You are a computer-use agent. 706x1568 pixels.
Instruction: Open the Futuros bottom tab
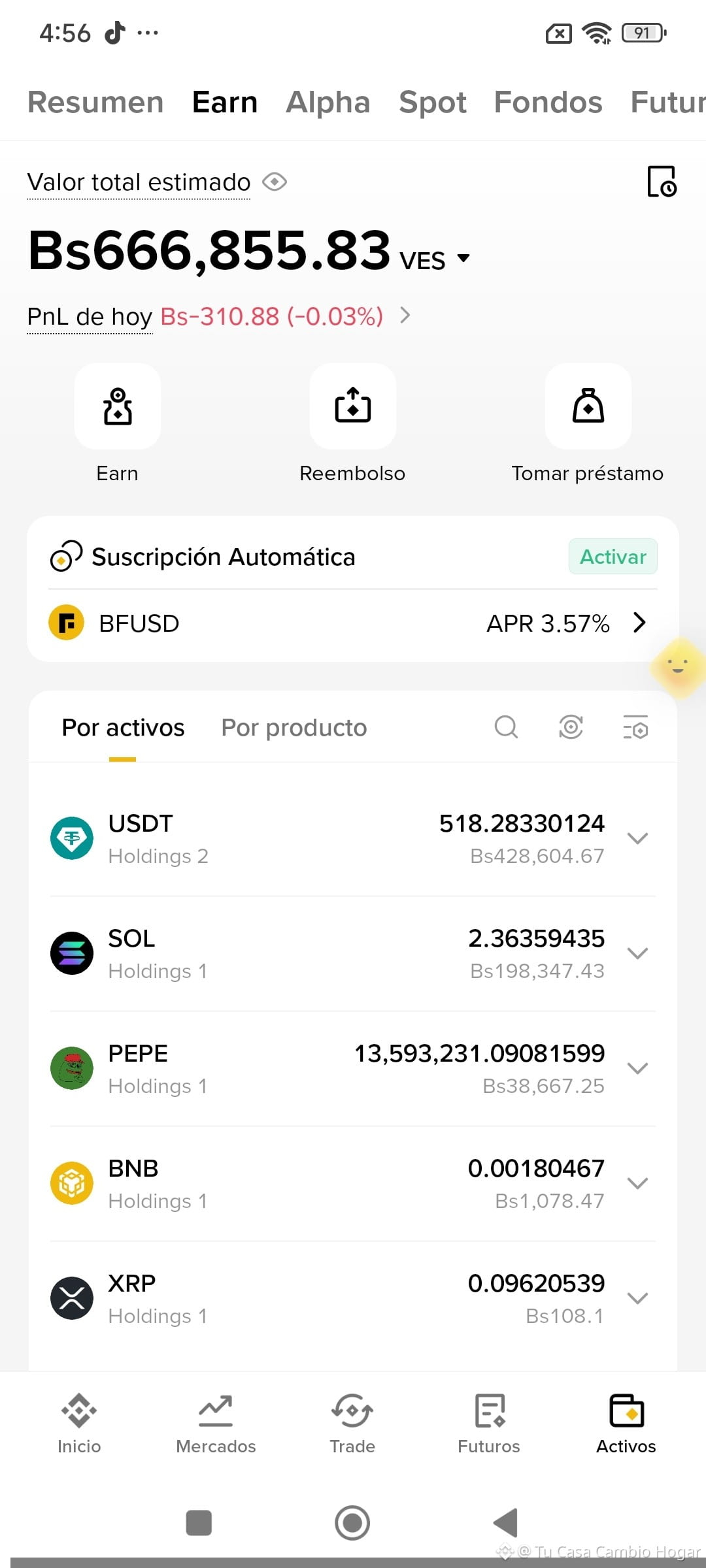(x=489, y=1424)
